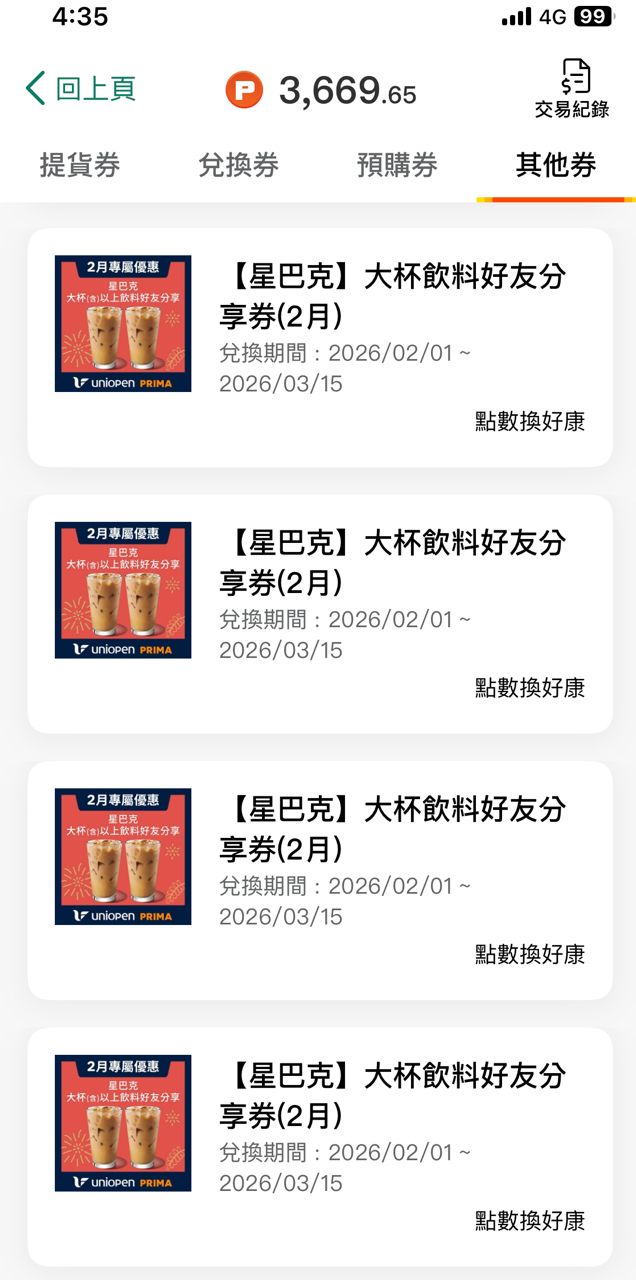This screenshot has width=636, height=1280.
Task: Go back with 回上頁
Action: 80,89
